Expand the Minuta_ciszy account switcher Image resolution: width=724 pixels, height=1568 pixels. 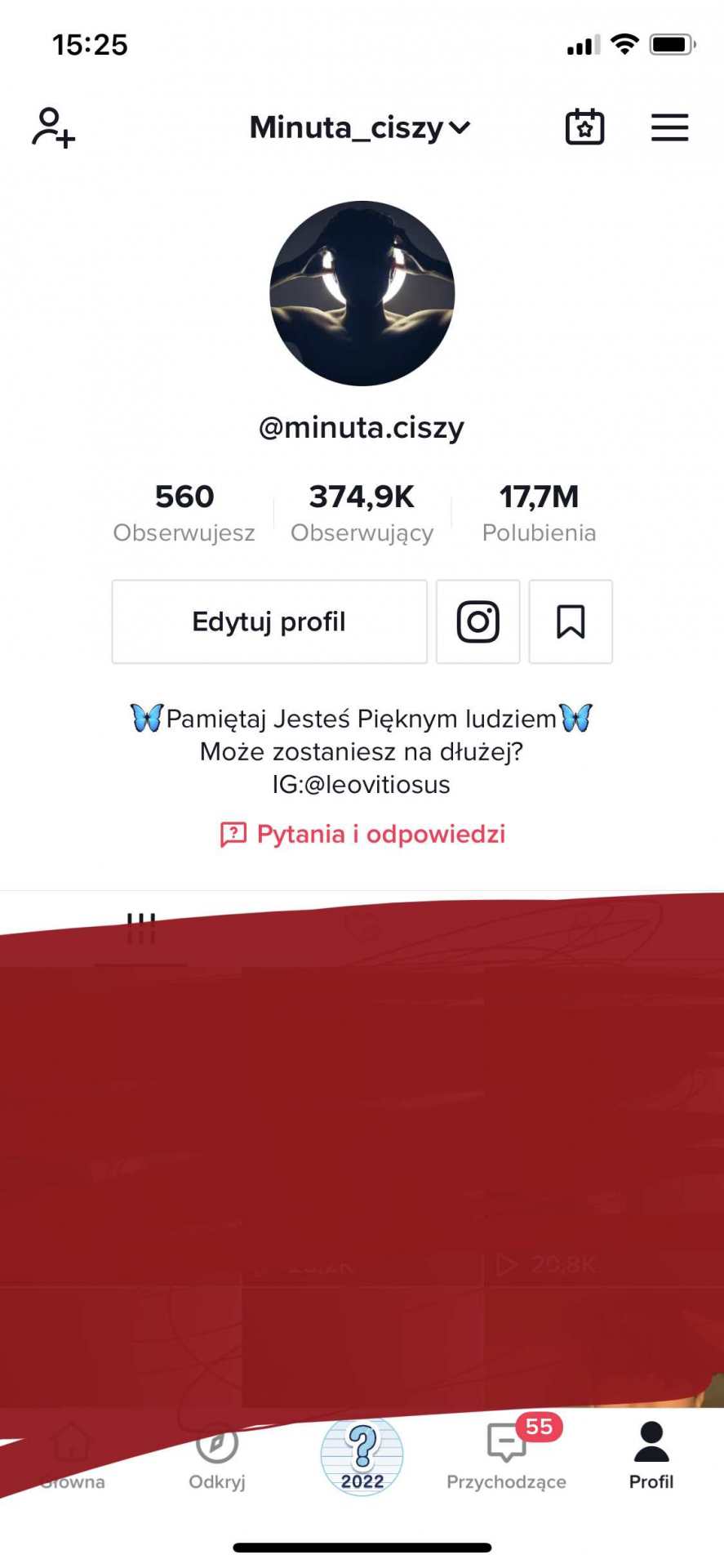(x=360, y=127)
